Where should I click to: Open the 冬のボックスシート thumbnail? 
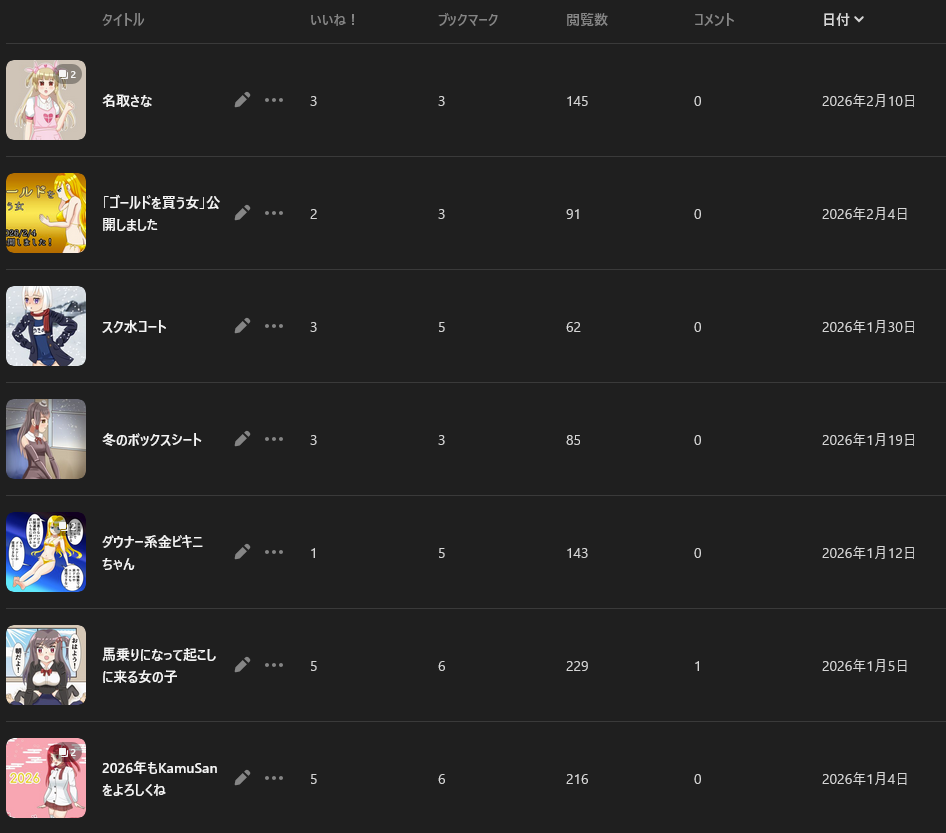[46, 439]
